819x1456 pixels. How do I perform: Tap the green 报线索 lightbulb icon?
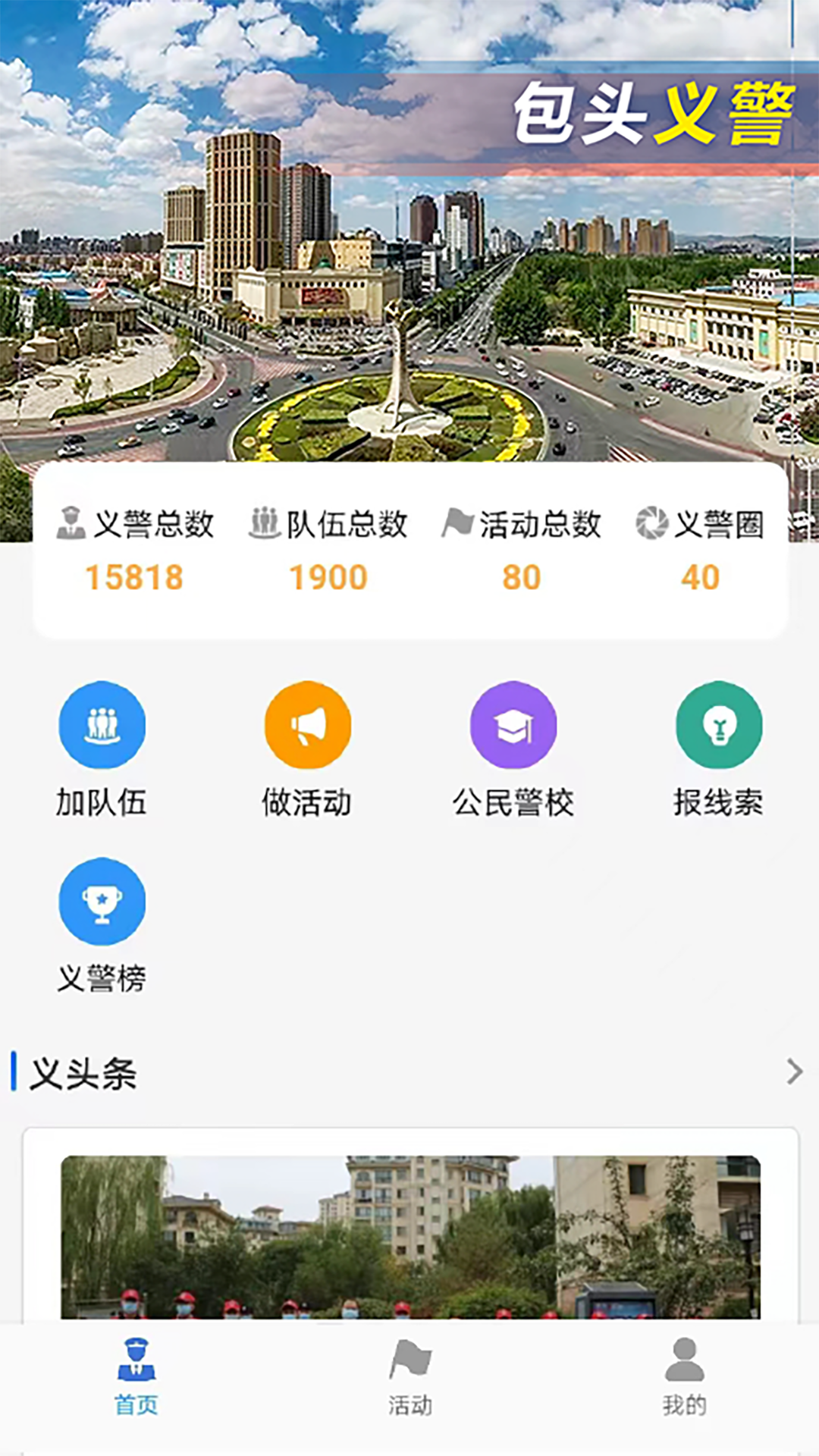click(x=719, y=724)
